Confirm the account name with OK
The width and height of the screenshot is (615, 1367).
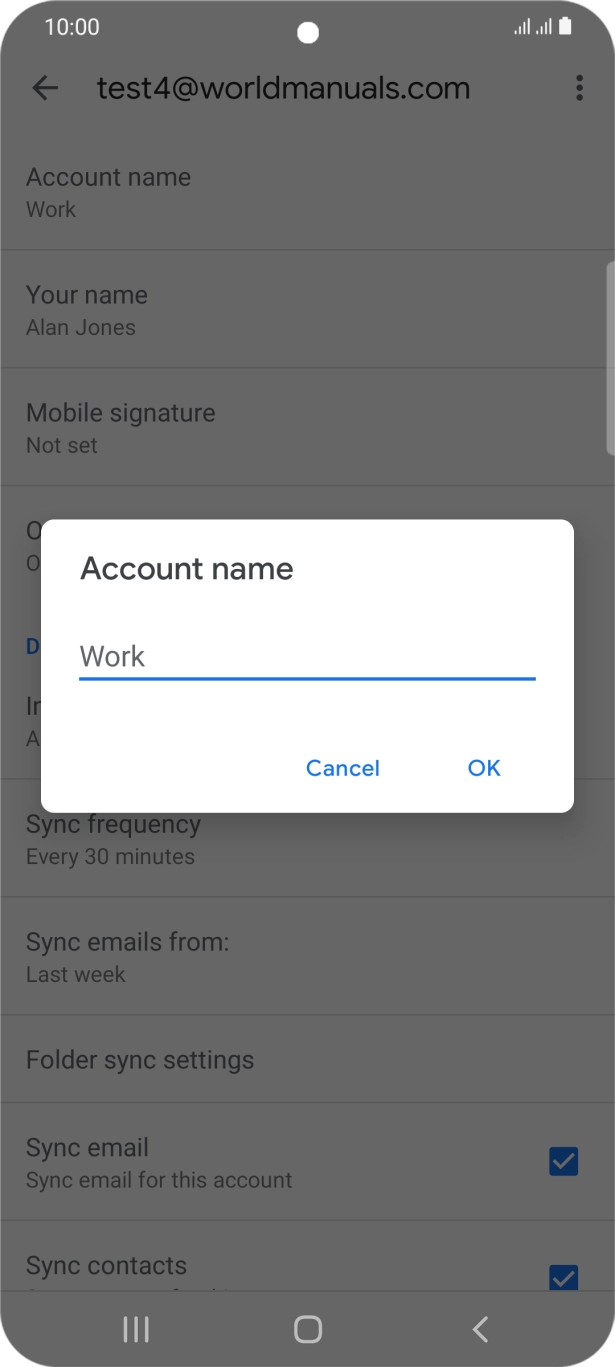click(484, 768)
